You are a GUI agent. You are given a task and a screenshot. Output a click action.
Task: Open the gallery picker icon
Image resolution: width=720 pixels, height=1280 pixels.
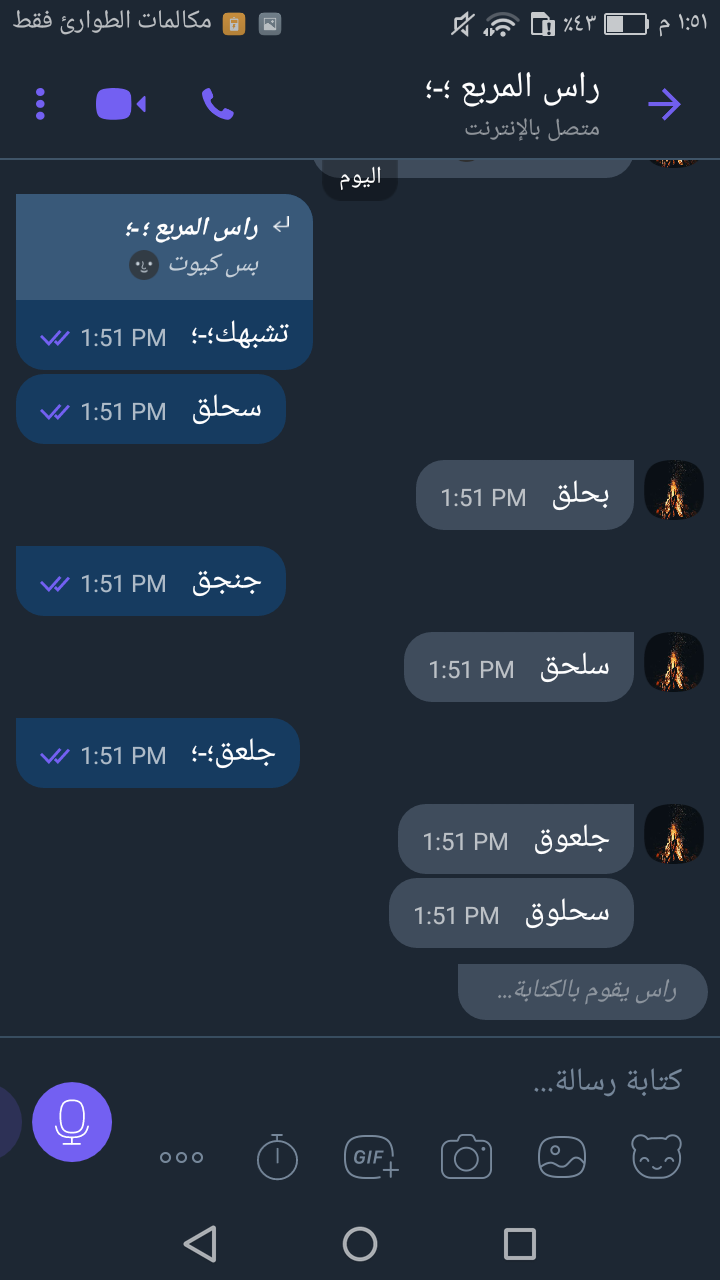(x=562, y=1157)
